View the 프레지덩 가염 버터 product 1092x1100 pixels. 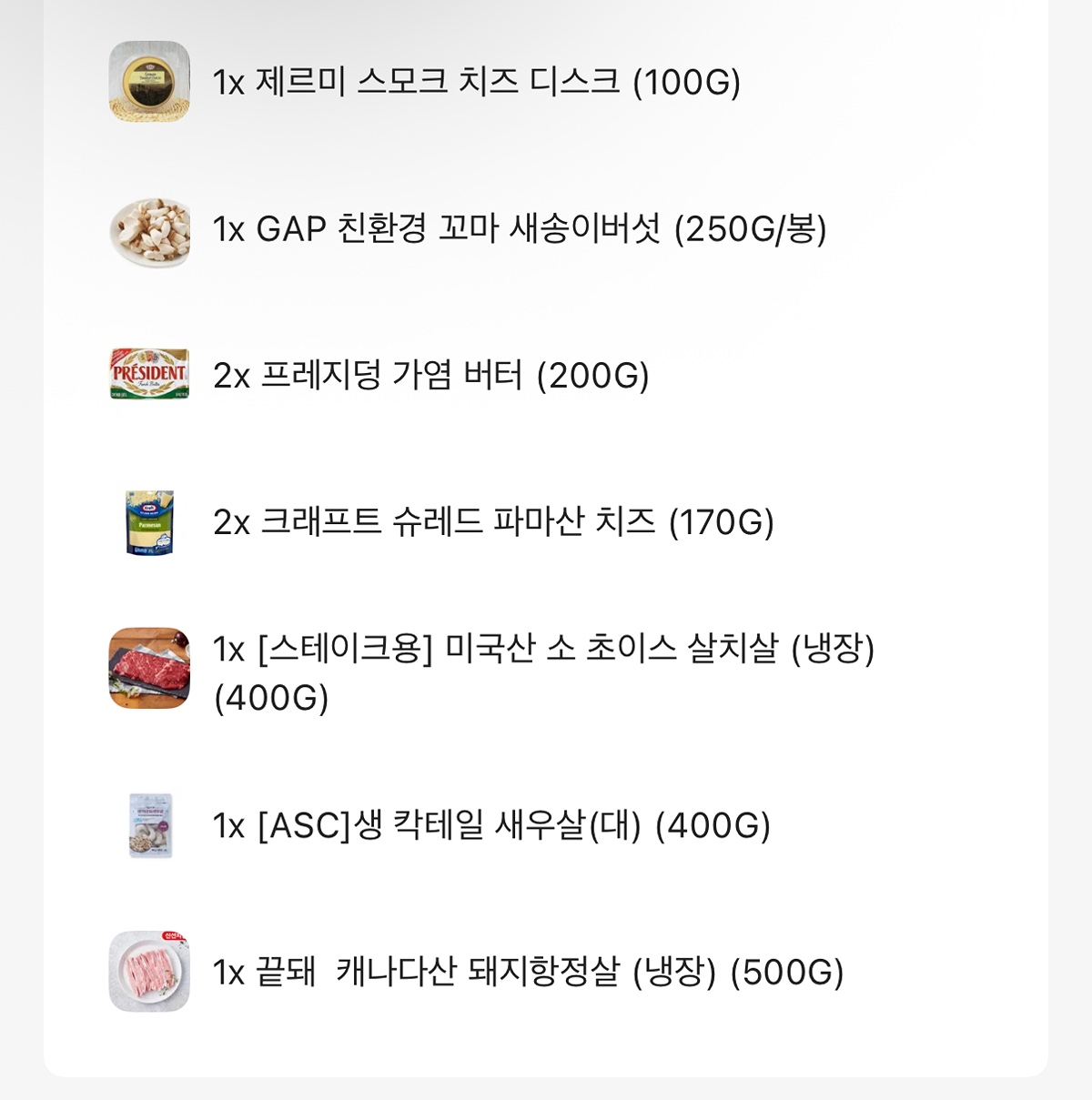(x=430, y=376)
